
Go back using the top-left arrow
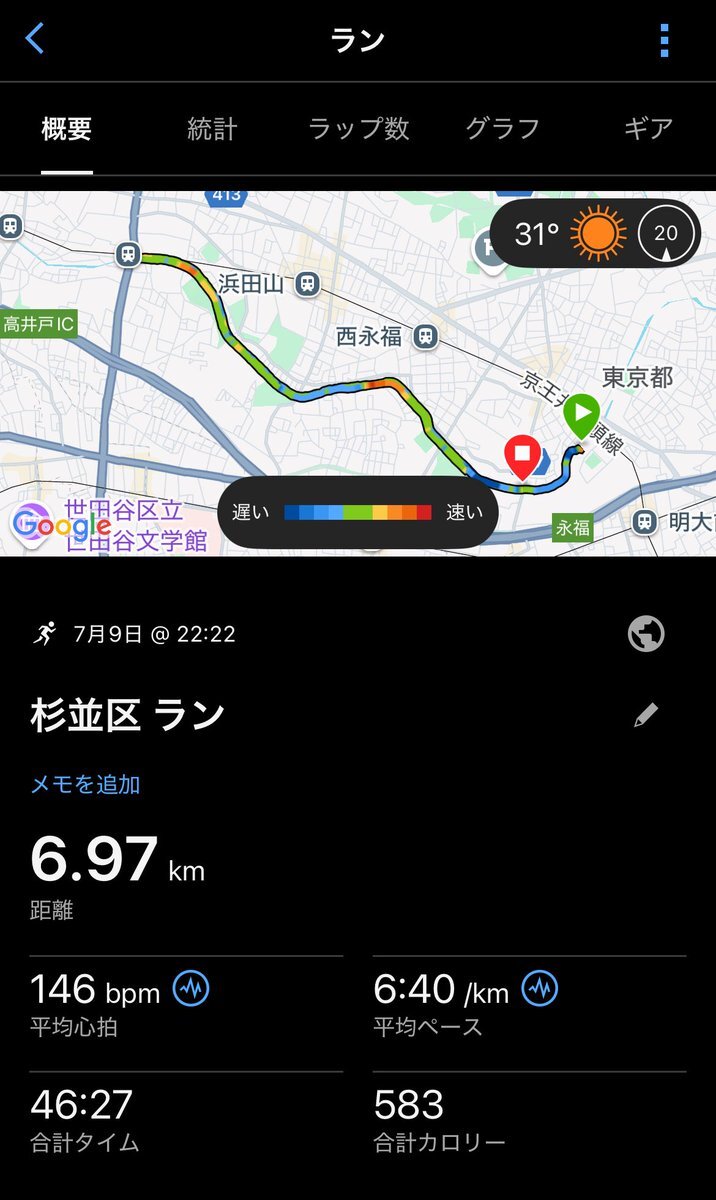(x=35, y=40)
